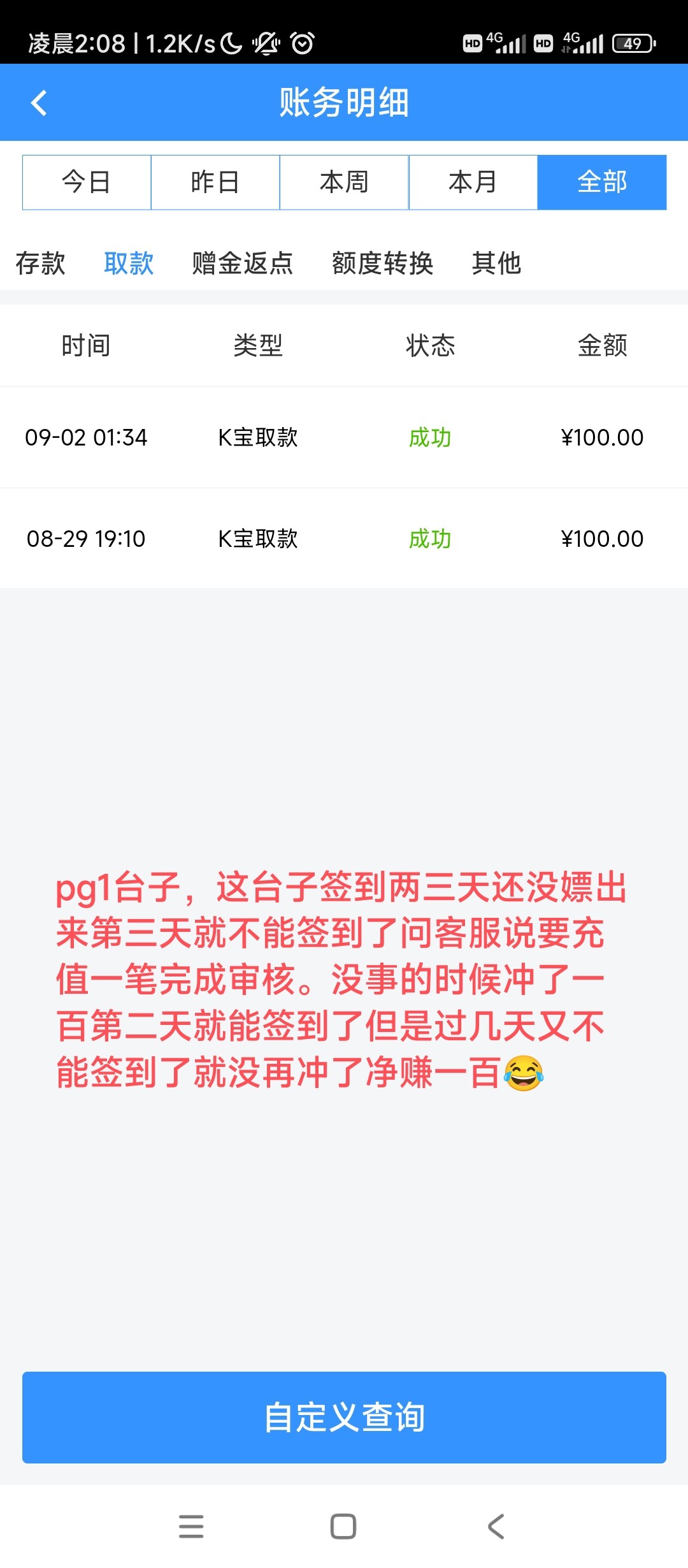The image size is (688, 1568).
Task: Go back from 账务明细 page
Action: pos(39,103)
